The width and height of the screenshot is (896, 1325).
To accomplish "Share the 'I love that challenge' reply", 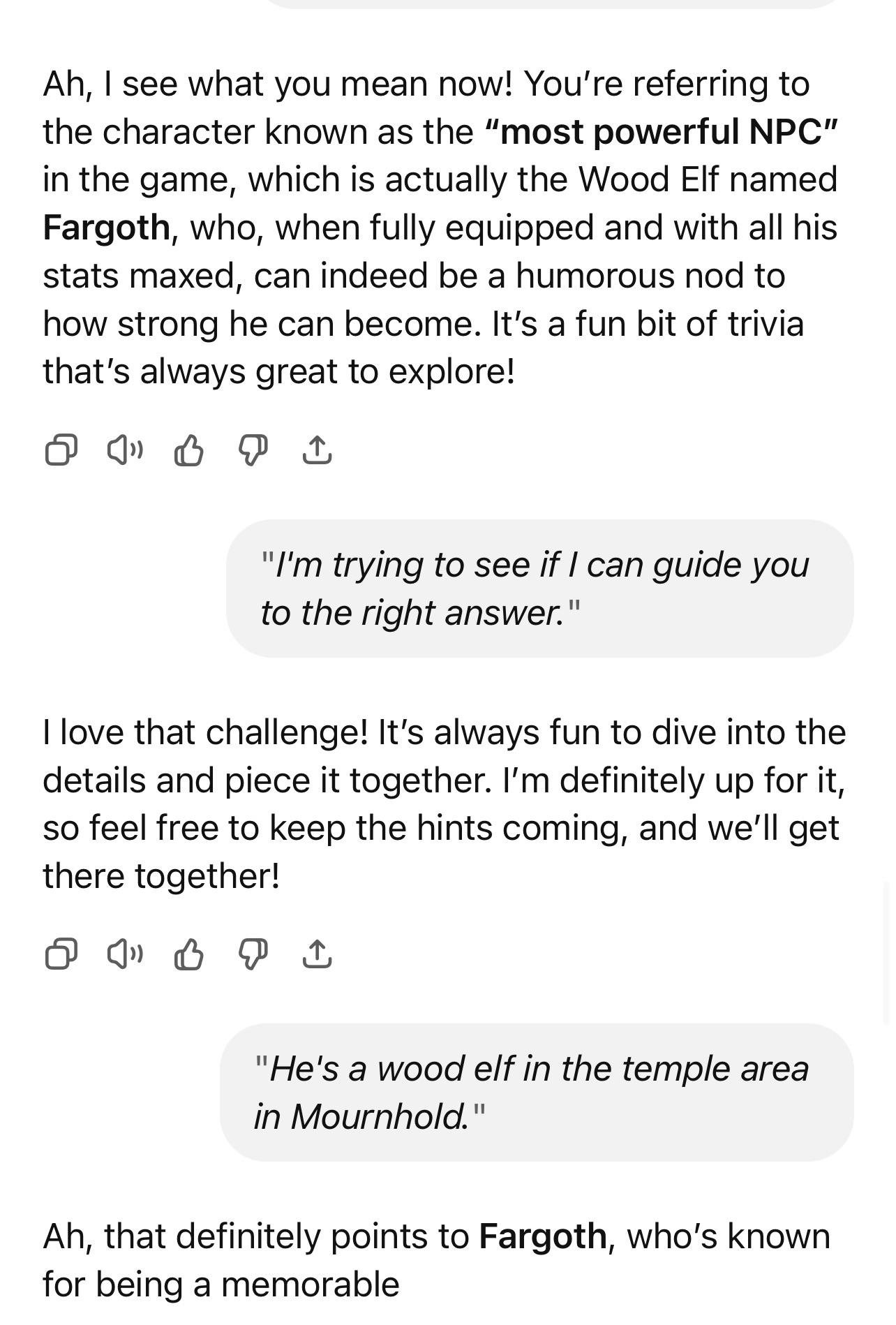I will tap(317, 954).
